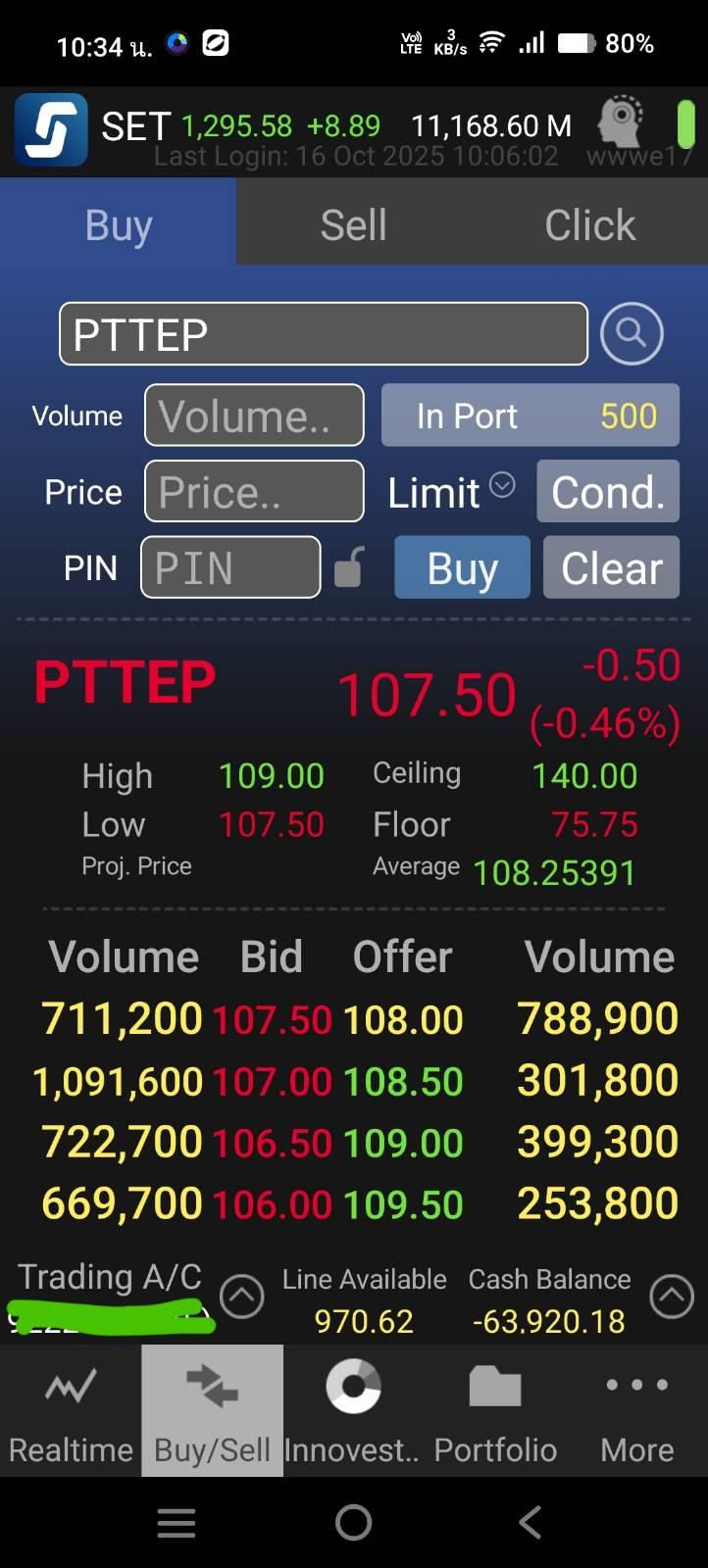Enter the Volume field
Screen dimensions: 708x1568
tap(254, 416)
